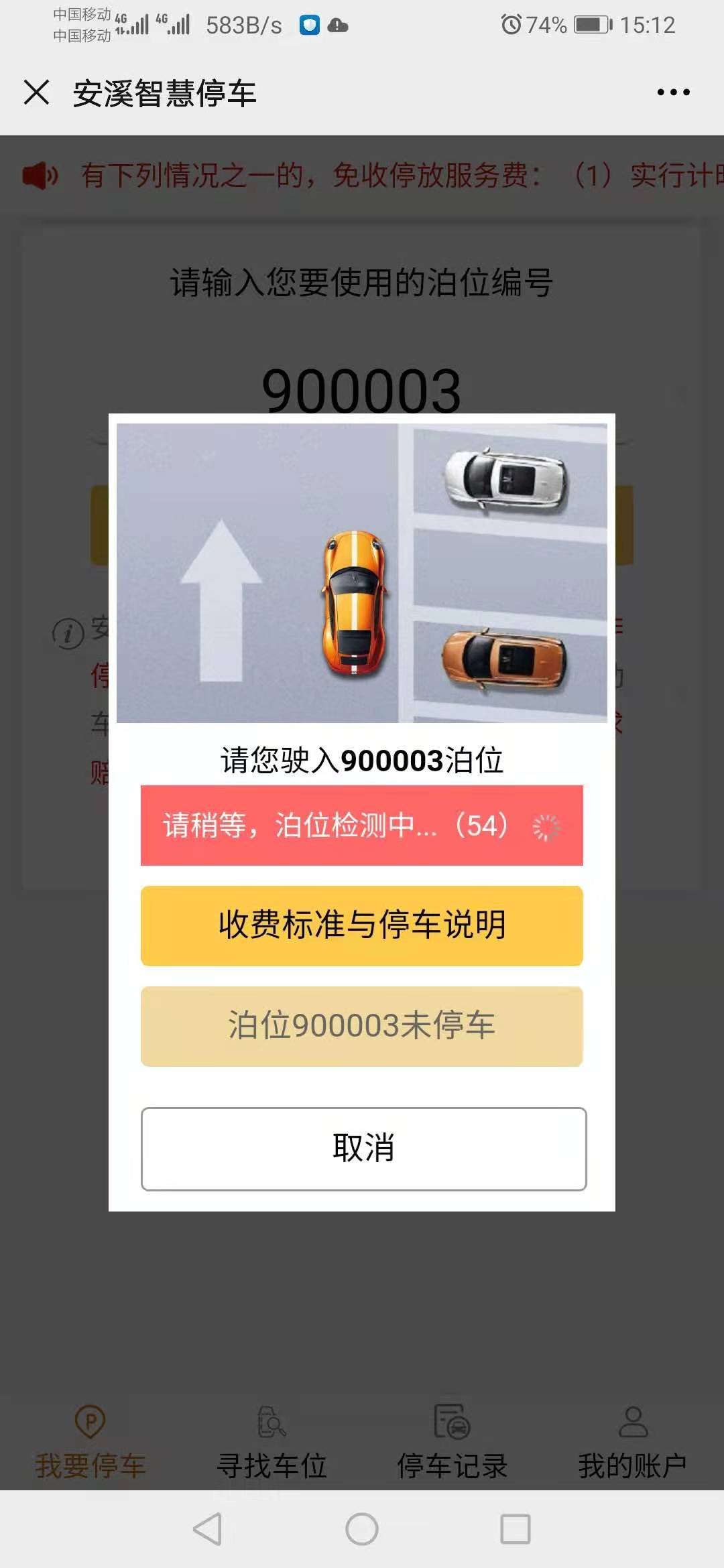The image size is (724, 1568).
Task: Tap 泊位900003未停车 button
Action: click(x=362, y=1026)
